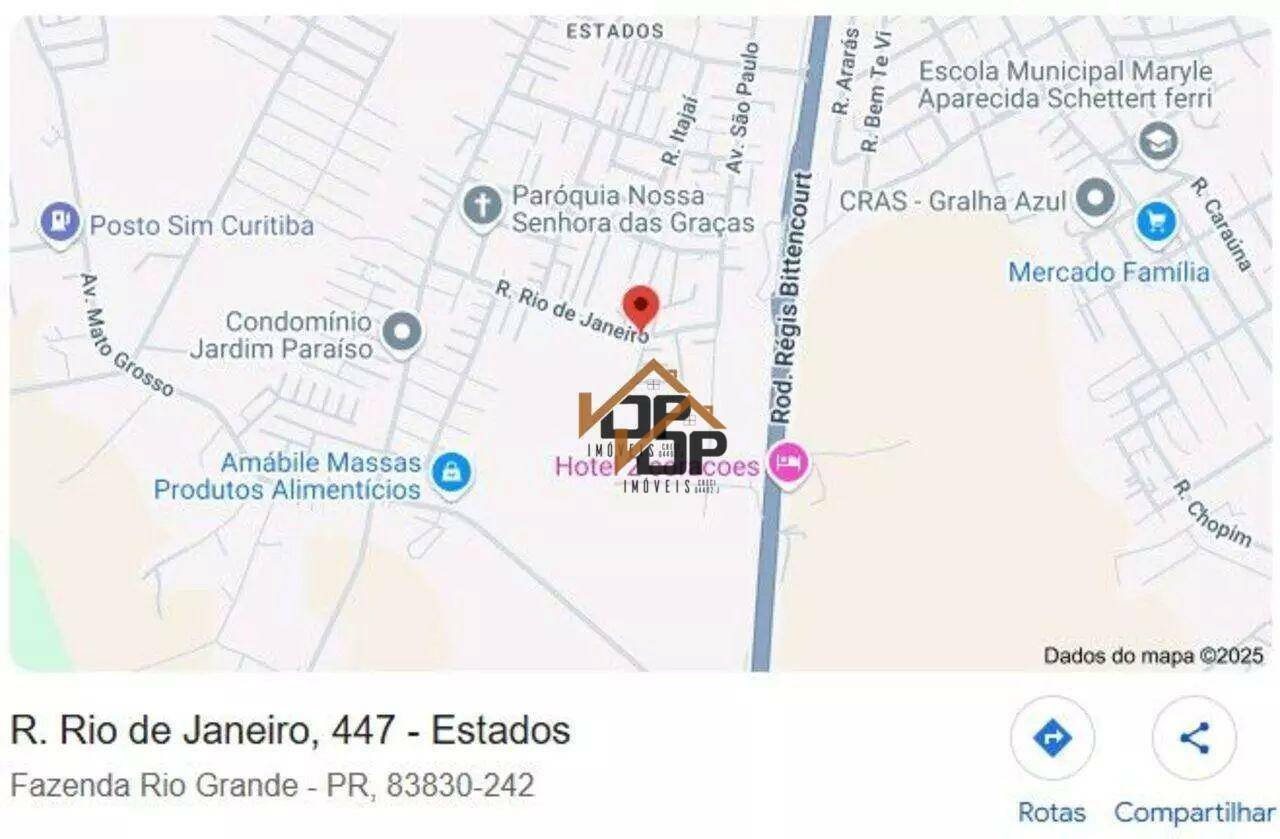Share this address via Compartilhar
The image size is (1280, 839).
tap(1194, 739)
